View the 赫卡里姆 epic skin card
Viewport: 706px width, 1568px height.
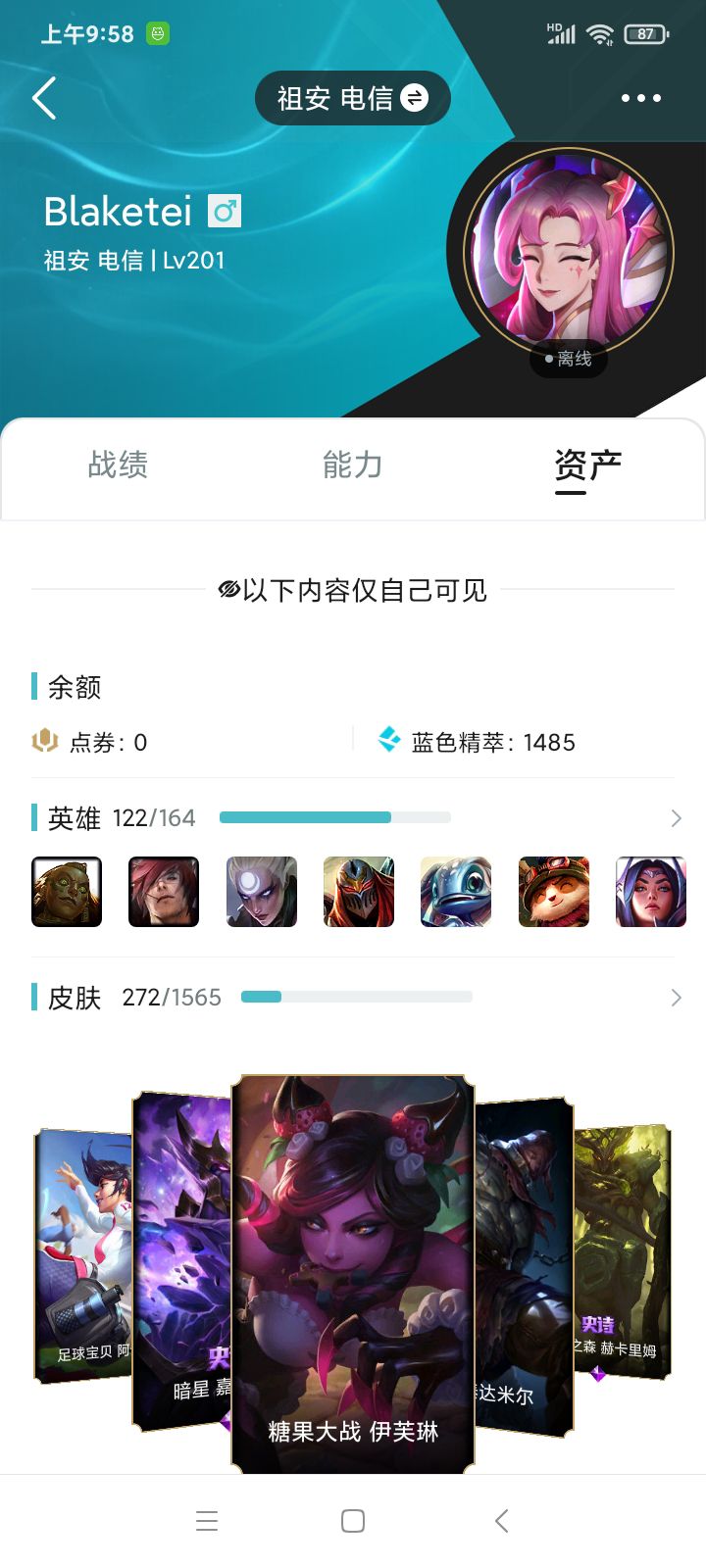click(623, 1254)
